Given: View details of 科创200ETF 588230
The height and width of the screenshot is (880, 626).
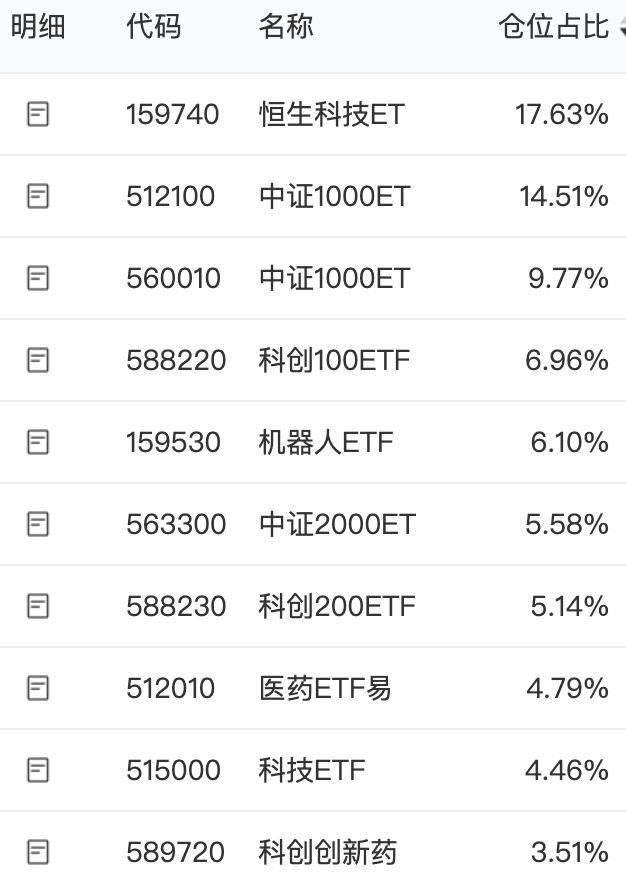Looking at the screenshot, I should point(38,606).
